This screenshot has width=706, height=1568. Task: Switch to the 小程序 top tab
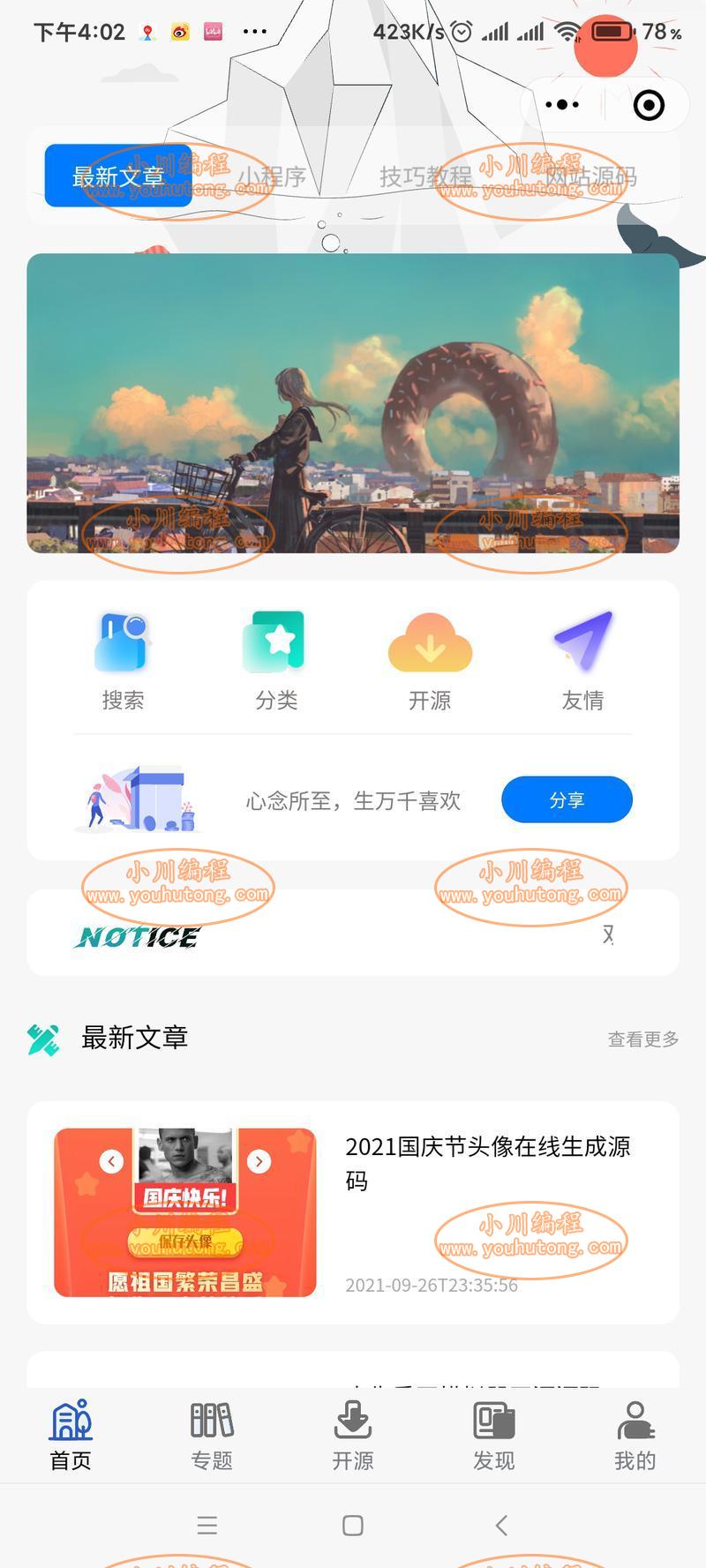272,177
